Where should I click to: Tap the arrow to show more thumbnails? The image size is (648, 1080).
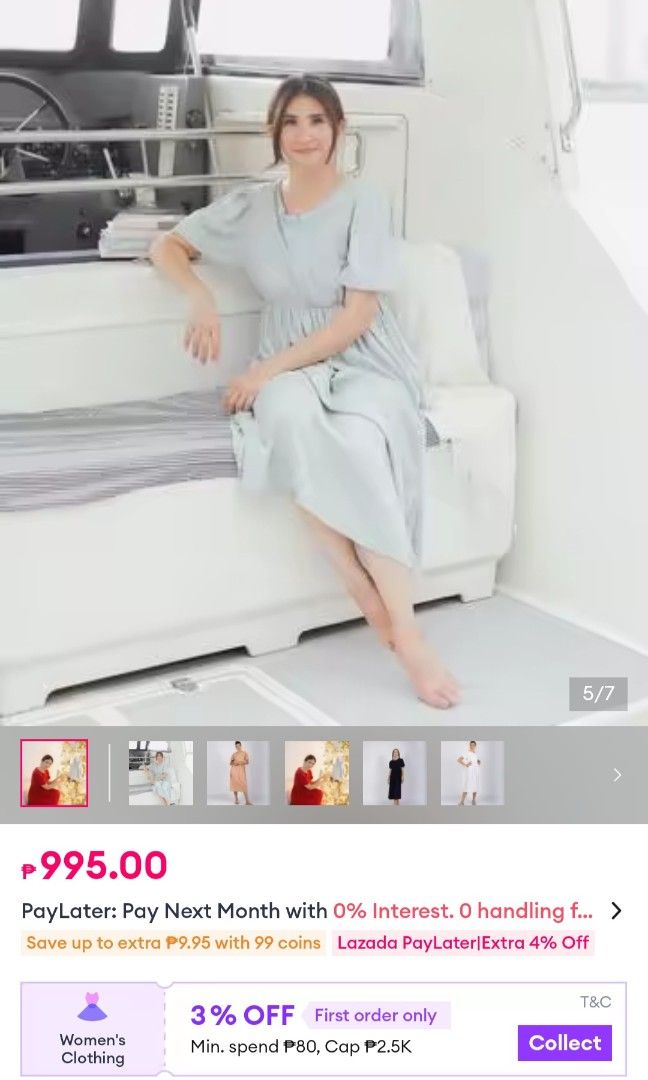pyautogui.click(x=617, y=775)
